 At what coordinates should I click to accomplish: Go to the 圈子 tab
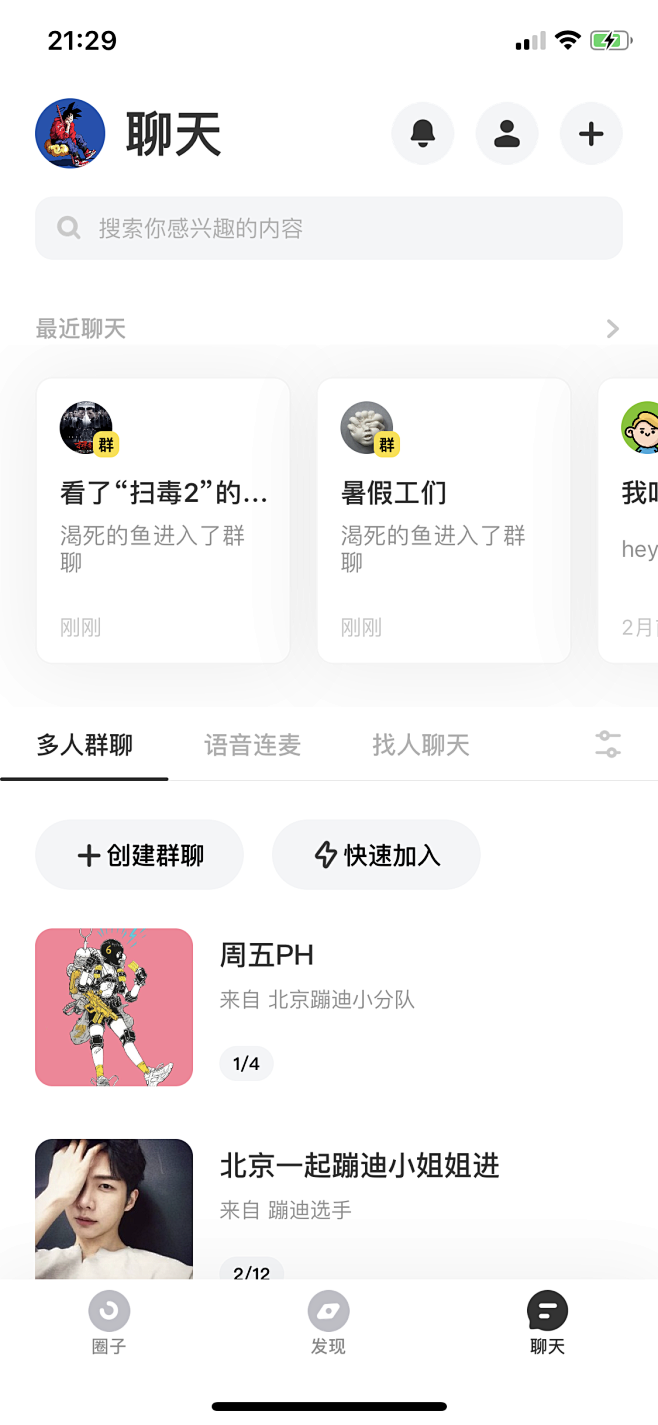pos(109,1324)
